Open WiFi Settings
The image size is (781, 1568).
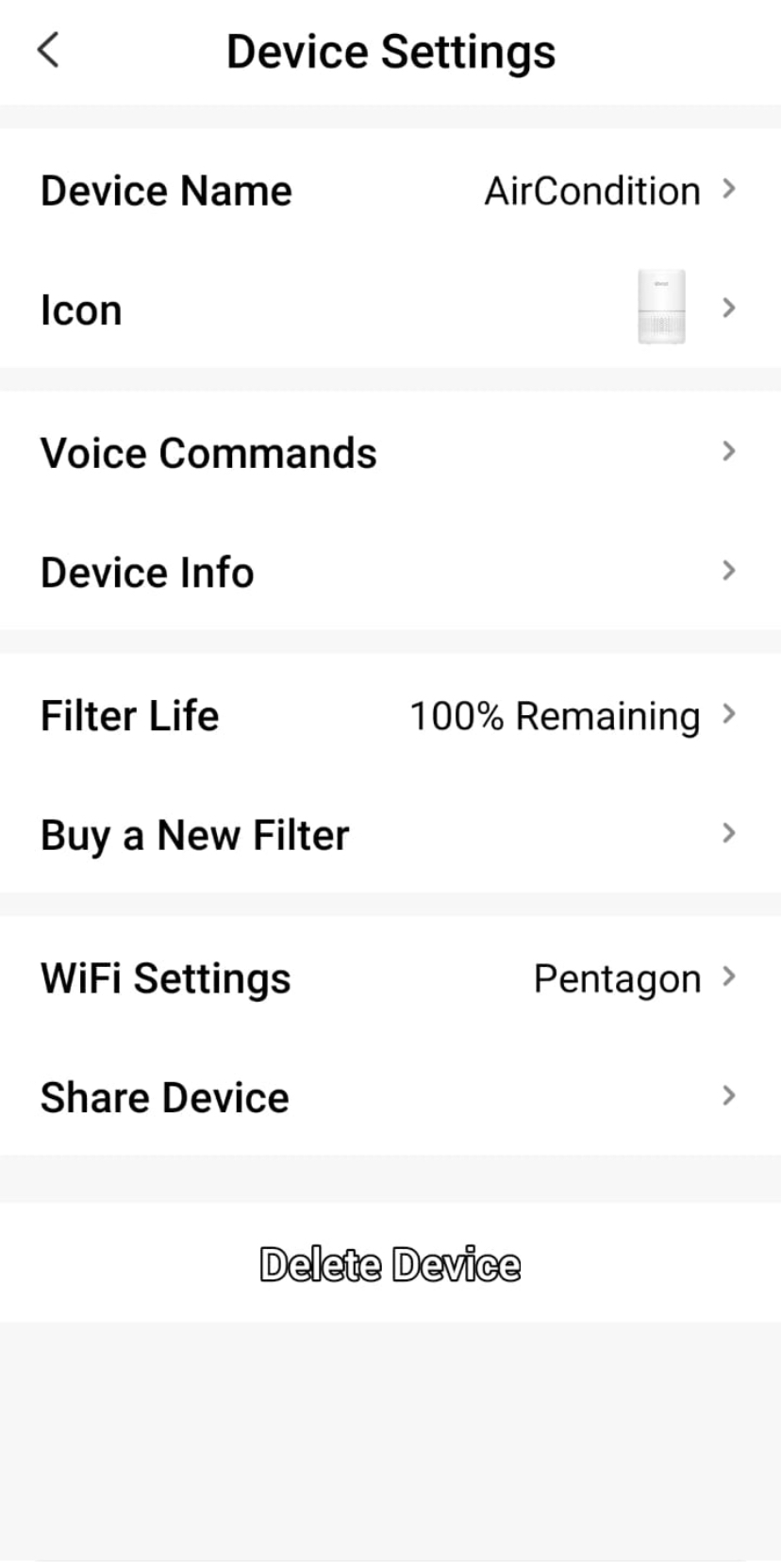click(390, 976)
